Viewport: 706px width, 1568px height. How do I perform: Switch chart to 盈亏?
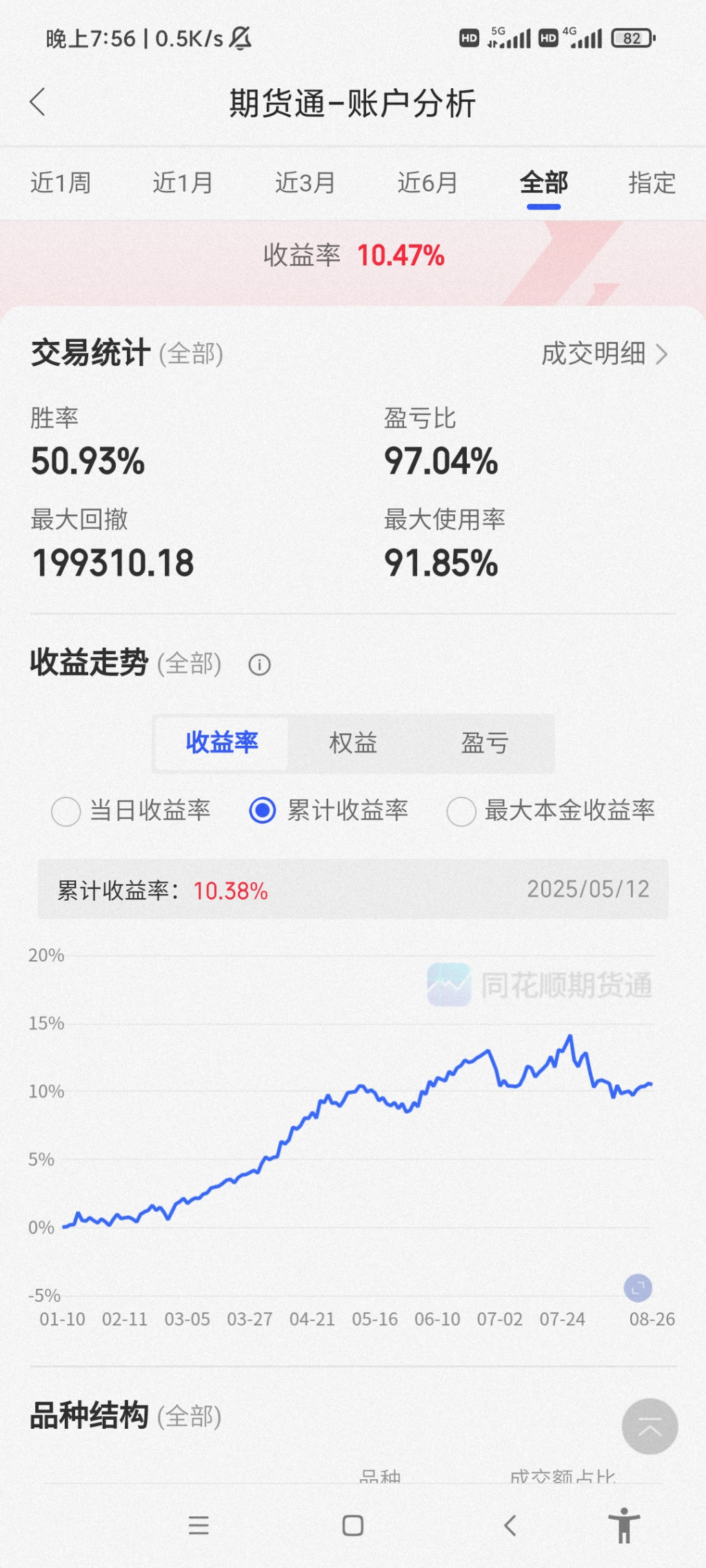coord(485,743)
